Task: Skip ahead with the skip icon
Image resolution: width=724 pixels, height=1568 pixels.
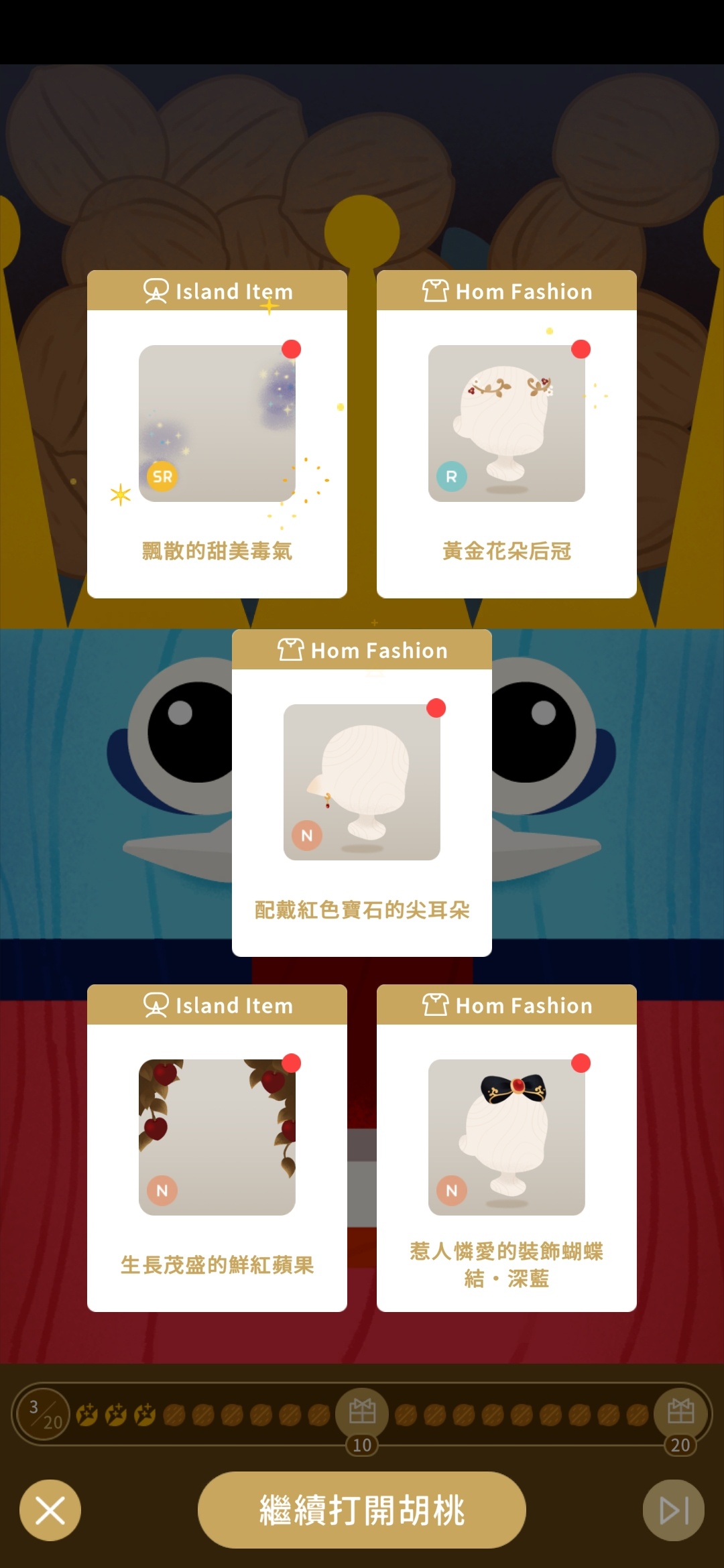Action: (673, 1510)
